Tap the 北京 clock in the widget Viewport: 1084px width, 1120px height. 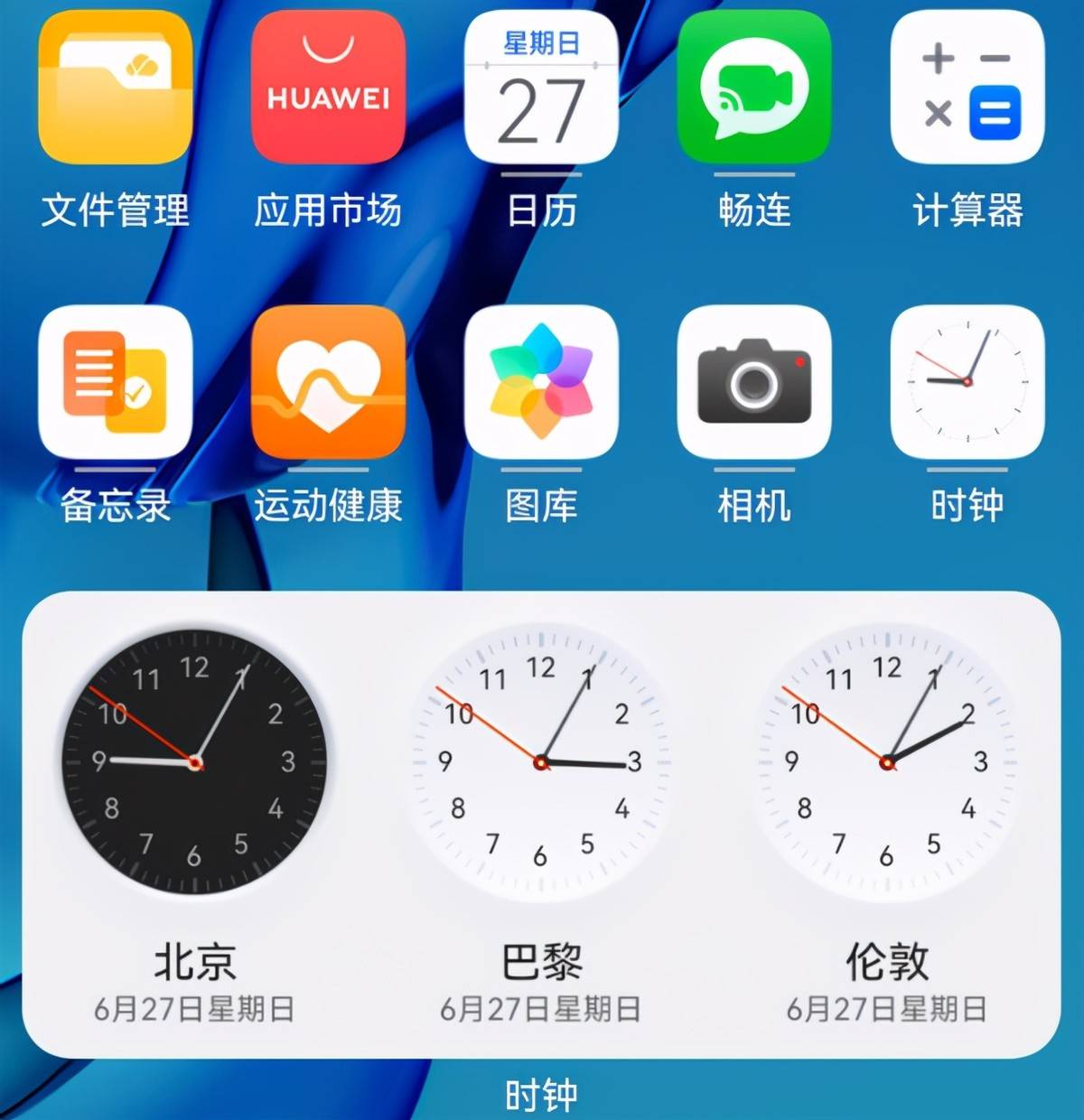point(194,763)
